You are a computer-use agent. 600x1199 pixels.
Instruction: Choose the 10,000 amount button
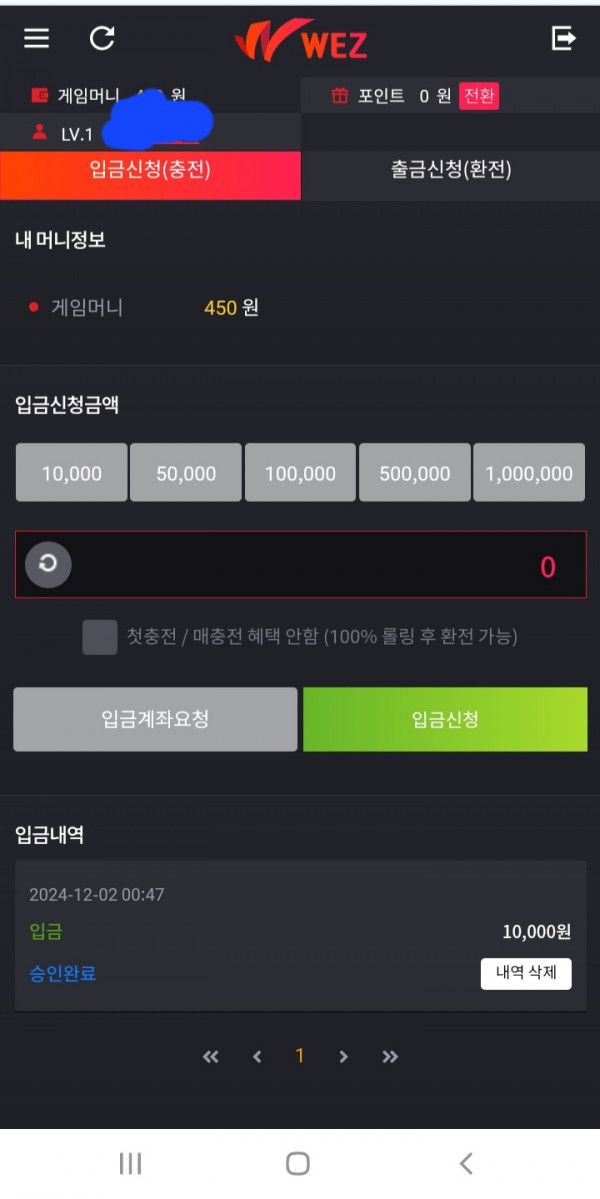[x=72, y=473]
